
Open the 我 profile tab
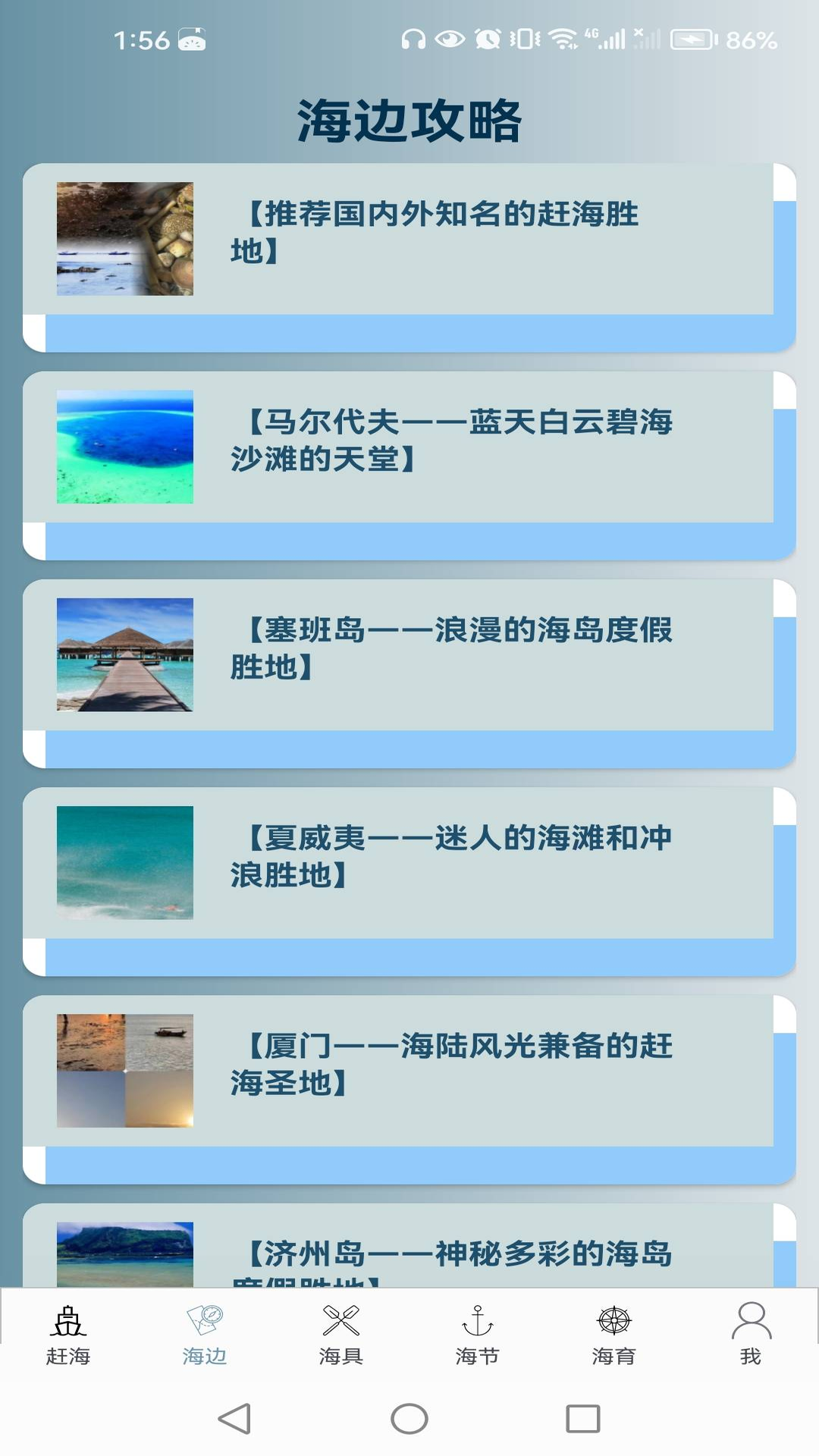pyautogui.click(x=751, y=1335)
